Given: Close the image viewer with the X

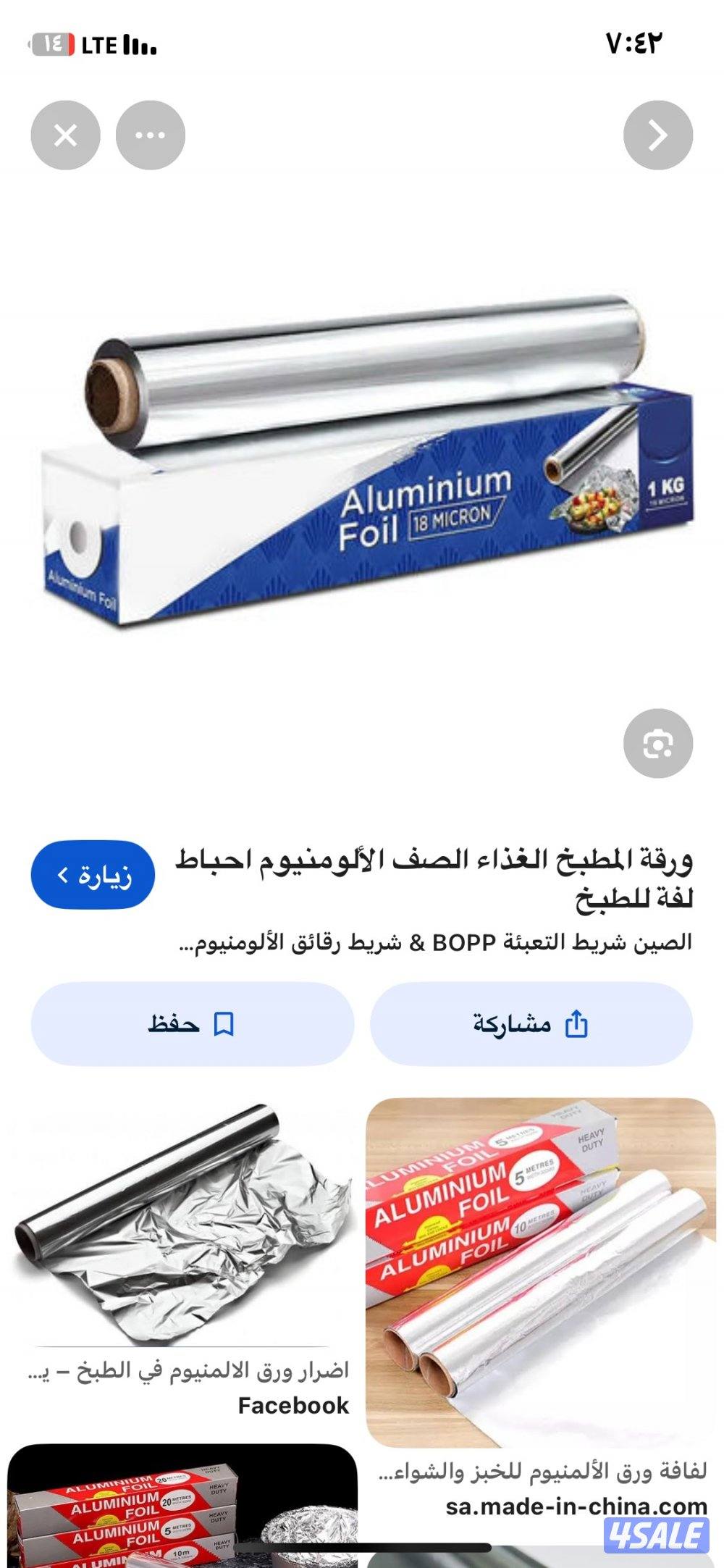Looking at the screenshot, I should click(67, 133).
